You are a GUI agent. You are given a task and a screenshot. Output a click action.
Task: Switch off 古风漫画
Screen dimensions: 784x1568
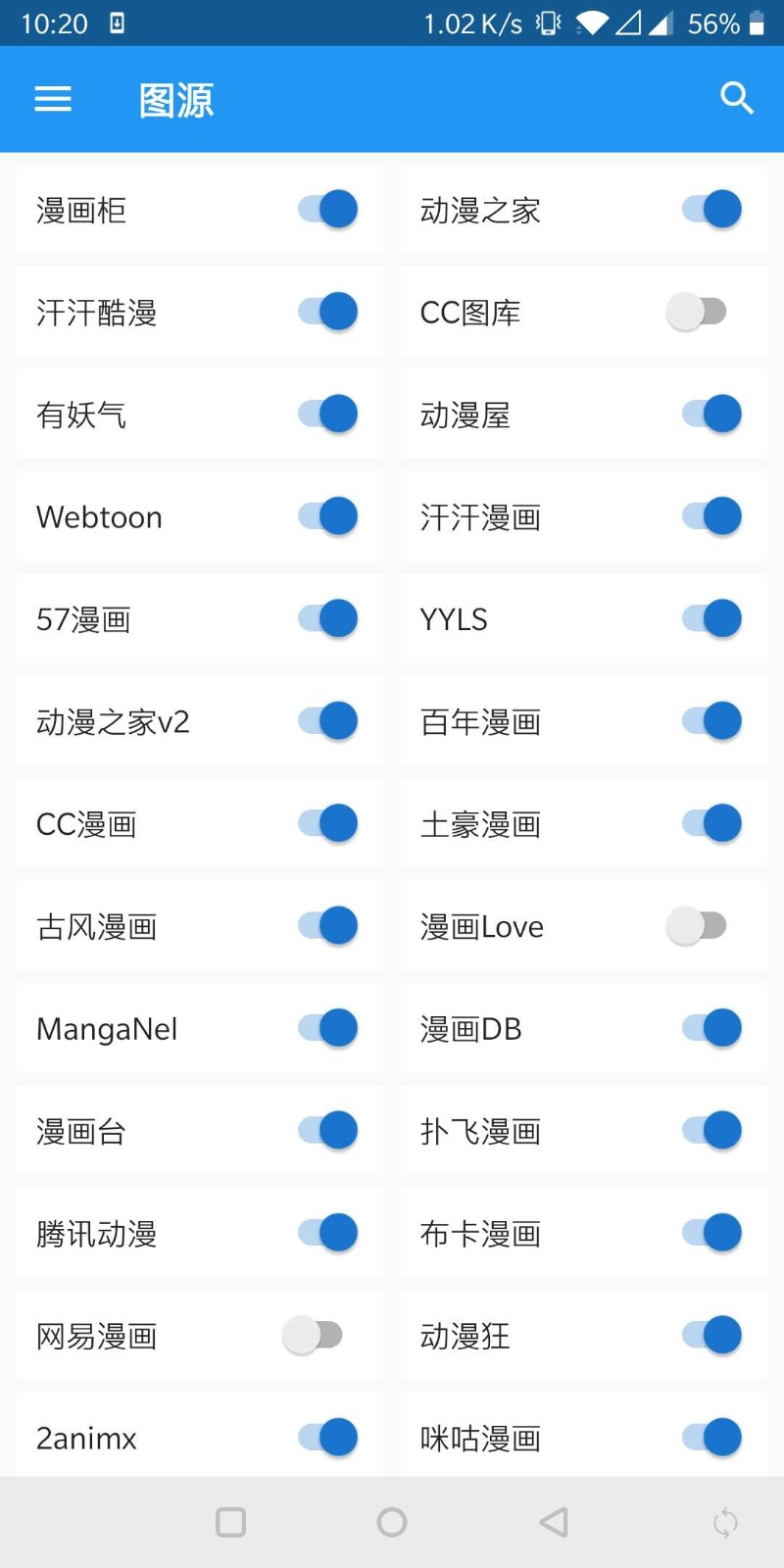click(328, 926)
